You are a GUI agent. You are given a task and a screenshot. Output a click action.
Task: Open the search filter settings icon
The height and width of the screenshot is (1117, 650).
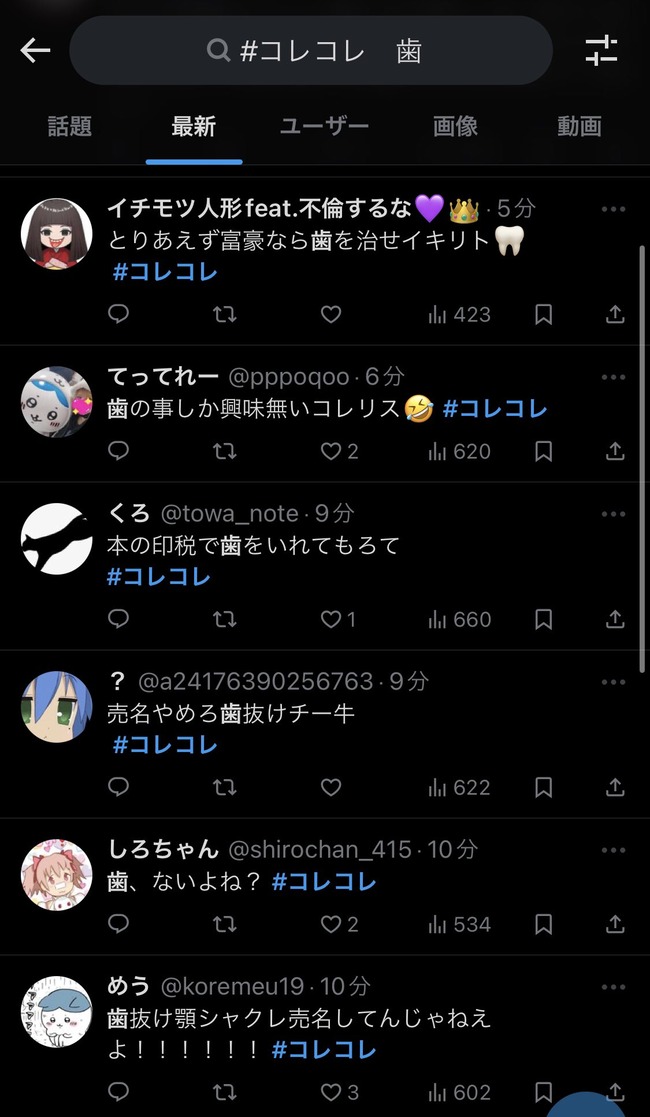(x=601, y=51)
